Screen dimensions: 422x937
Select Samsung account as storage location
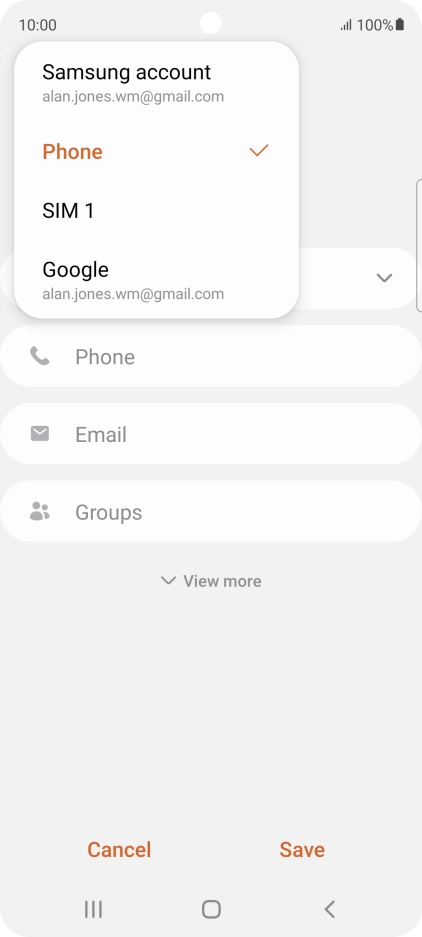pyautogui.click(x=156, y=82)
